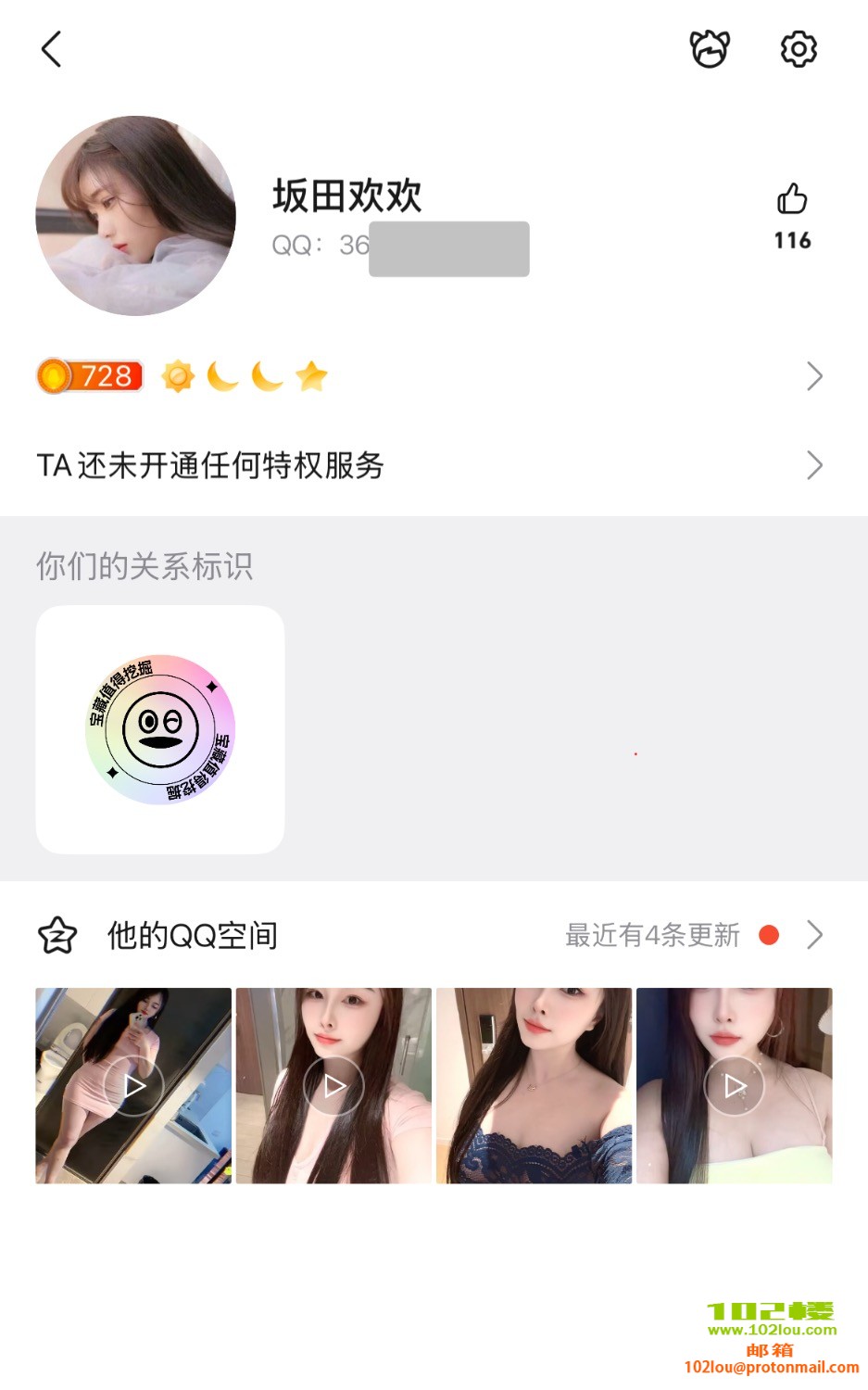Open the photo with blue lace top
The width and height of the screenshot is (868, 1390).
coord(534,1085)
